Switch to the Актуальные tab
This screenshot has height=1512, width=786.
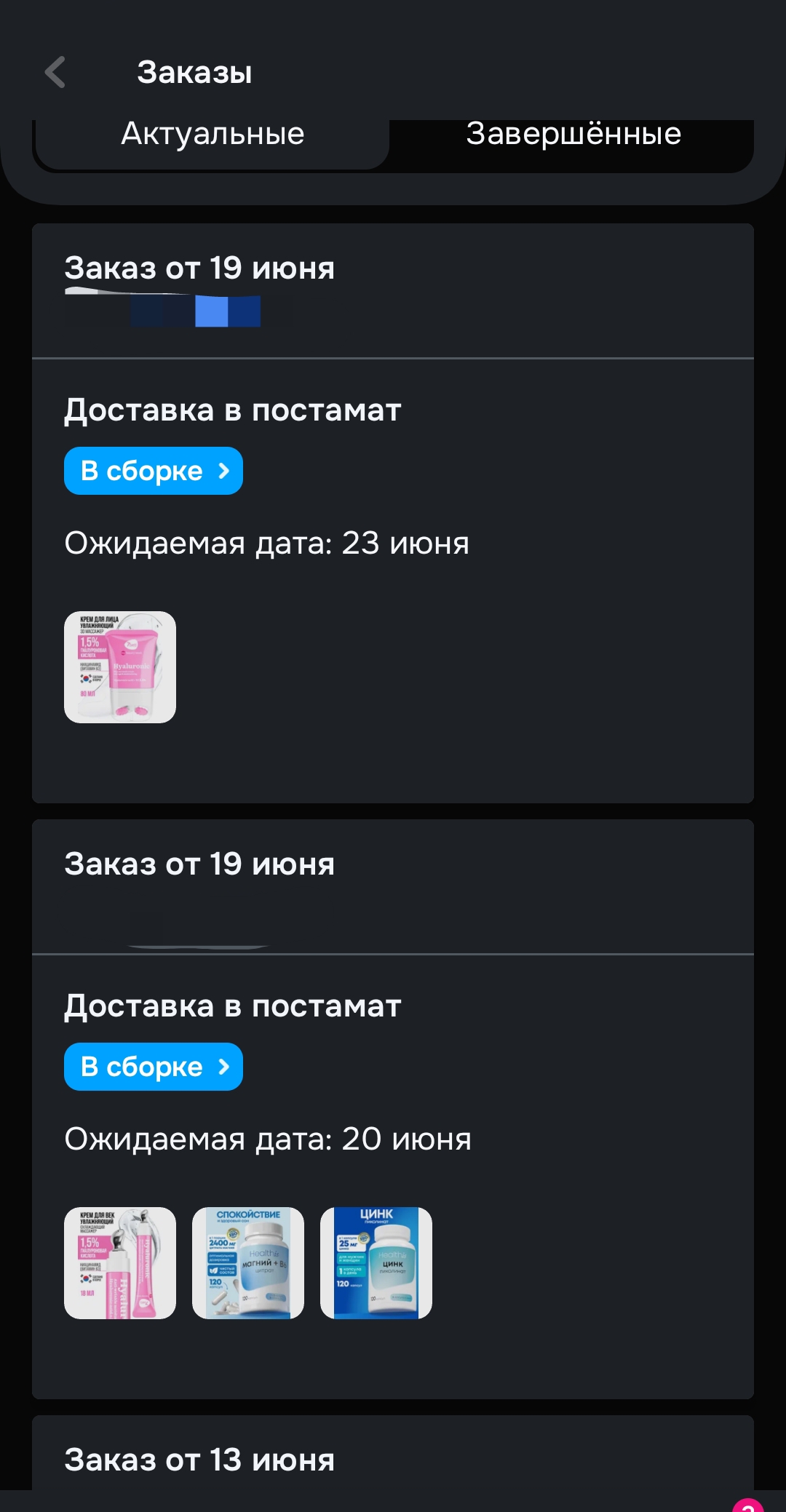coord(213,135)
